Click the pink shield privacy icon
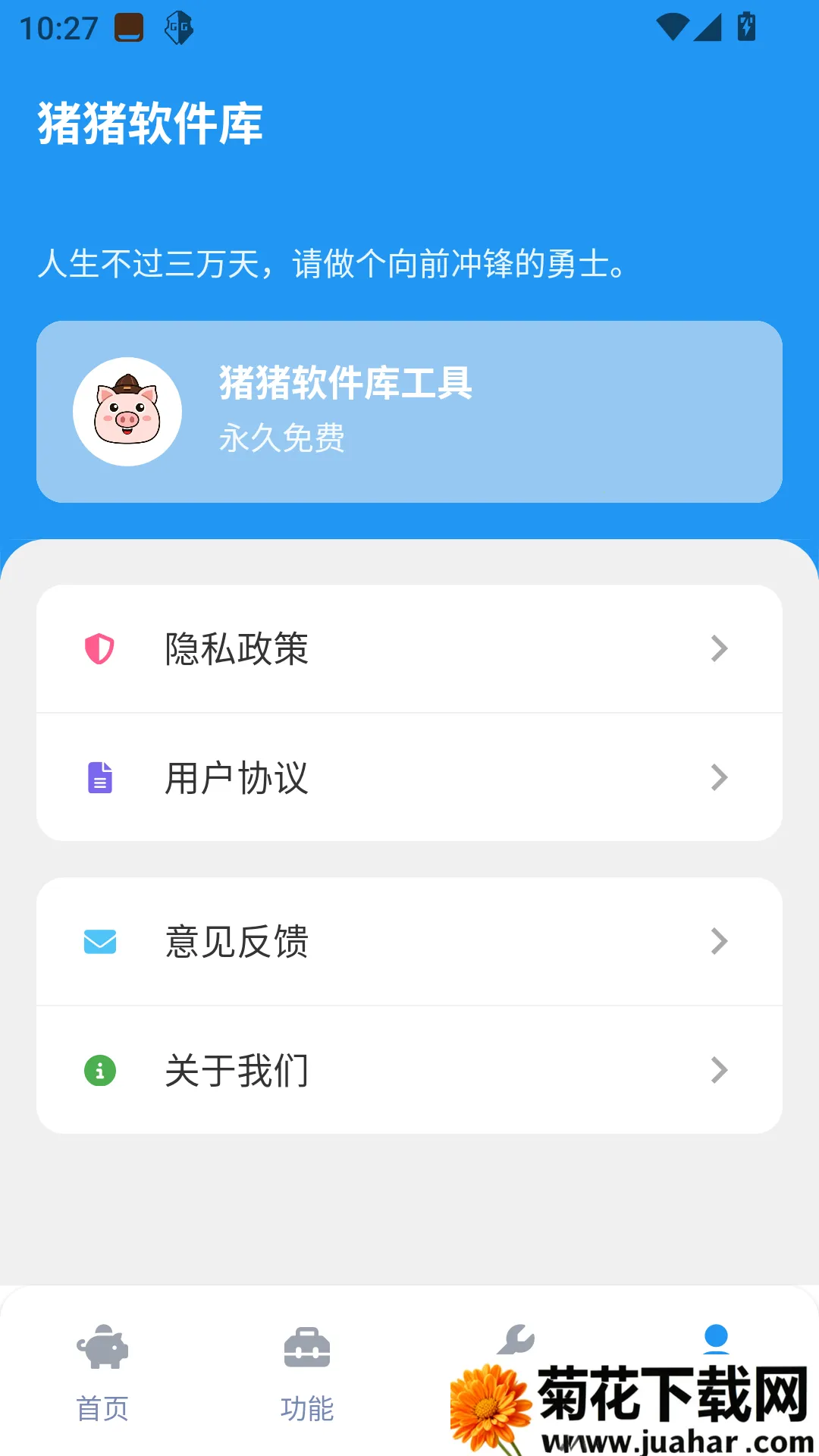The image size is (819, 1456). (98, 648)
